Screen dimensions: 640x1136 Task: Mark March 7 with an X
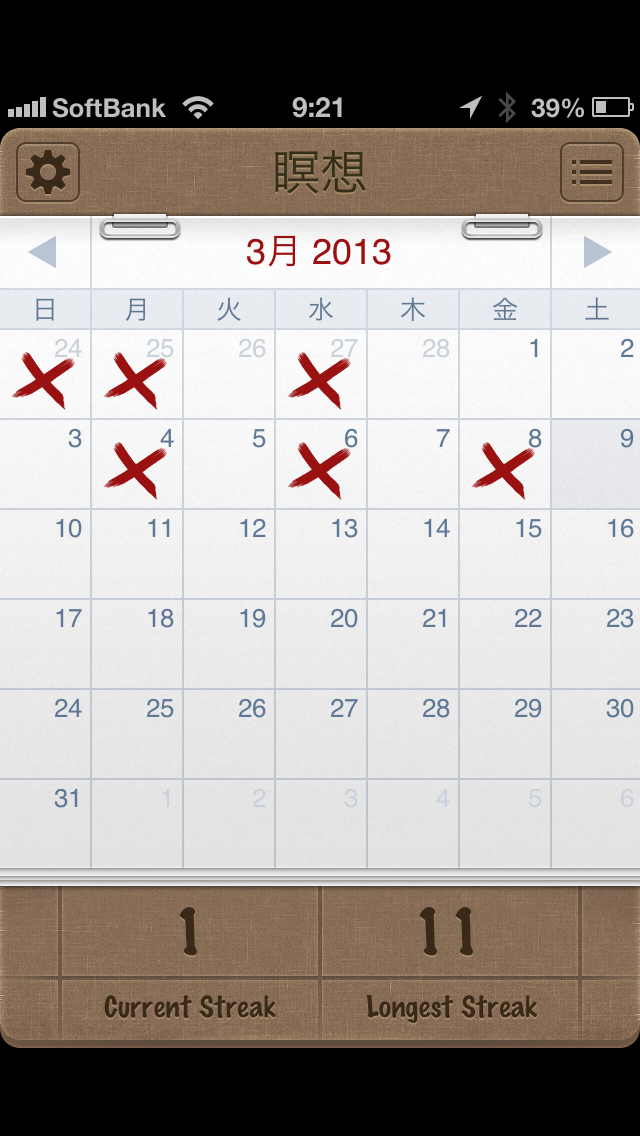click(x=413, y=464)
